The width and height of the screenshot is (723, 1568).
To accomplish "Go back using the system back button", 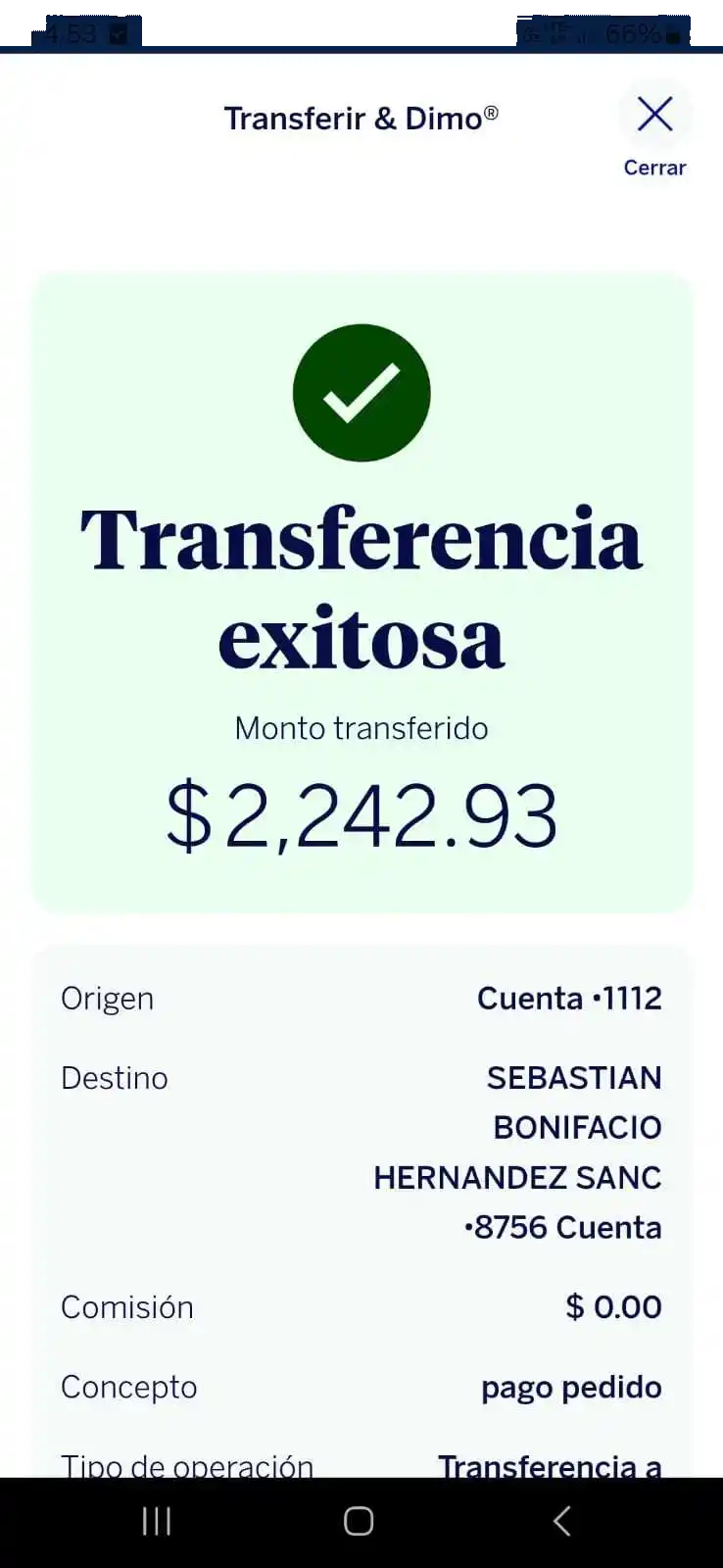I will coord(561,1521).
